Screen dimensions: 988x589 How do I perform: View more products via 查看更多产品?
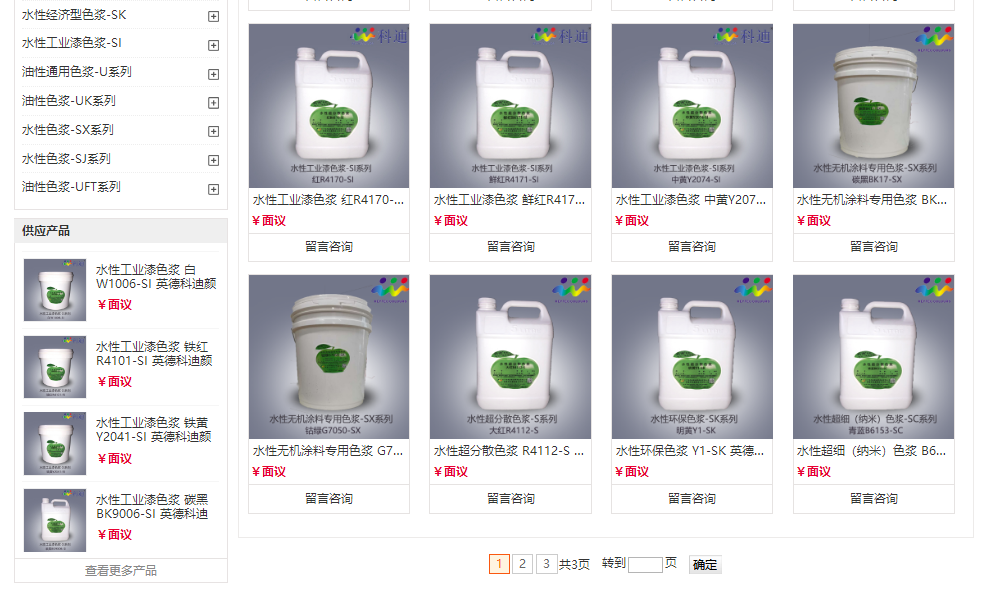(121, 570)
